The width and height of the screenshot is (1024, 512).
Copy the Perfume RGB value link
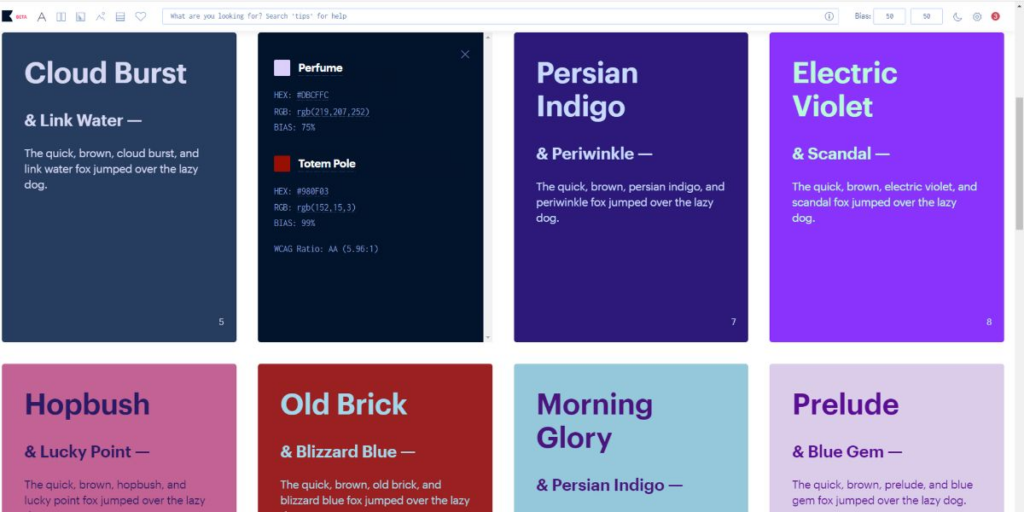[335, 111]
